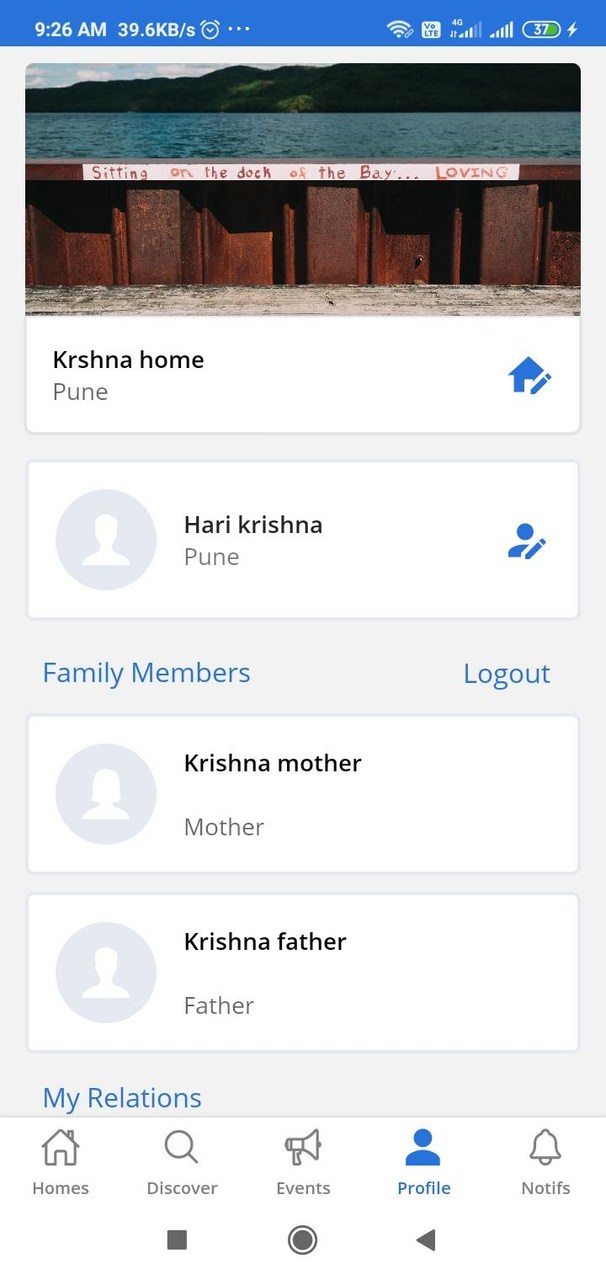Viewport: 606px width, 1280px height.
Task: Return to the phone's home screen
Action: tap(302, 1240)
